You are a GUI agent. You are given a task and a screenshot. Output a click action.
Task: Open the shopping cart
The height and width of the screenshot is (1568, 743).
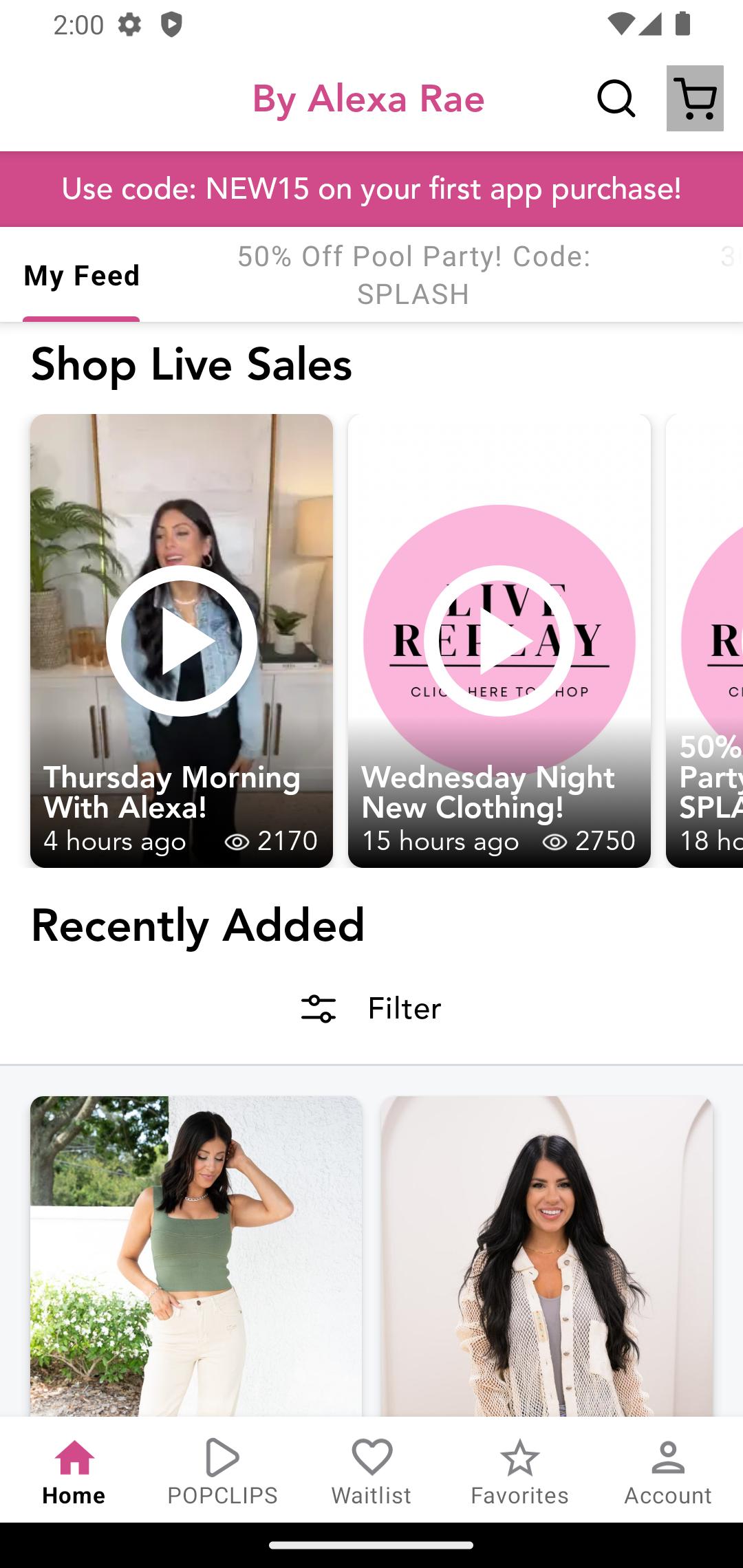coord(695,98)
